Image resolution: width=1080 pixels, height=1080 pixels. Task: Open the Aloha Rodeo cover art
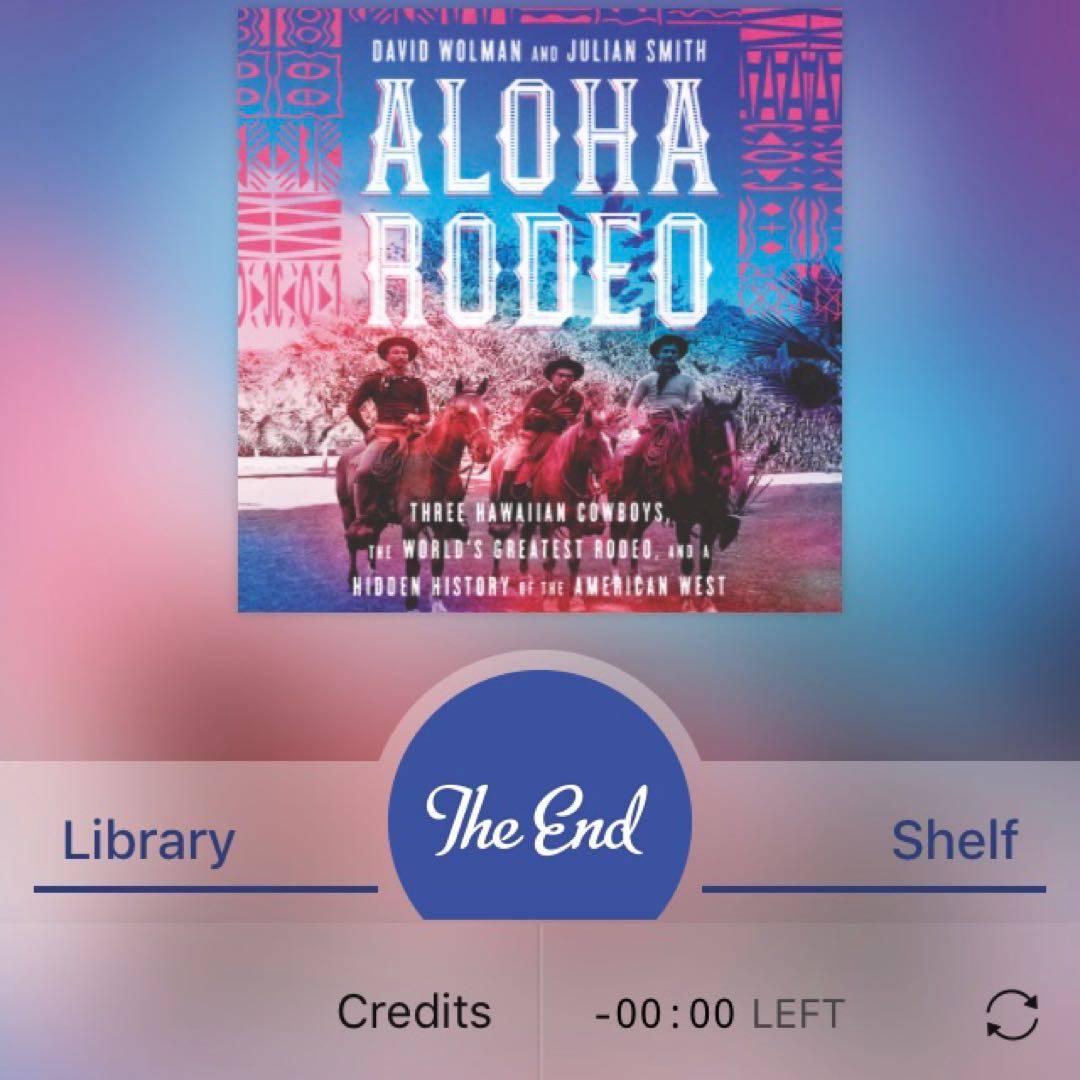[539, 310]
